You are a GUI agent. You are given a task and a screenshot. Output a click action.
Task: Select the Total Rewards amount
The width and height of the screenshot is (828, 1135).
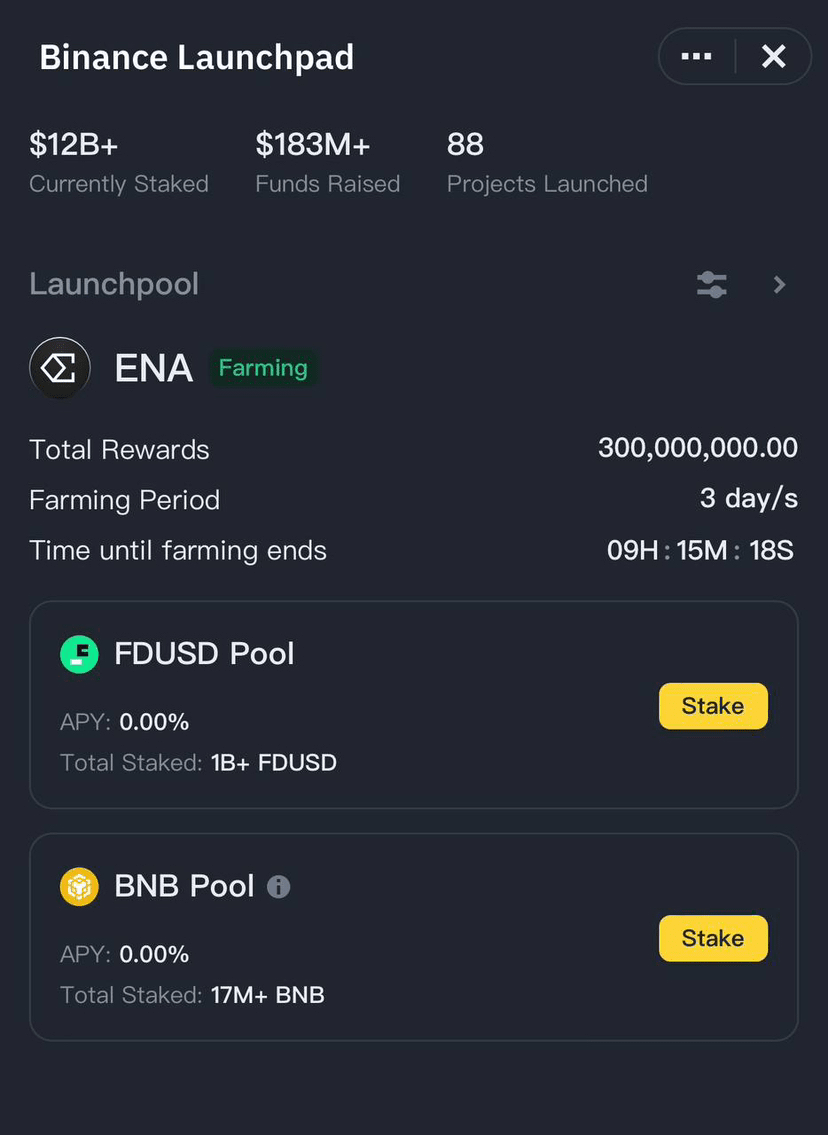pyautogui.click(x=698, y=448)
